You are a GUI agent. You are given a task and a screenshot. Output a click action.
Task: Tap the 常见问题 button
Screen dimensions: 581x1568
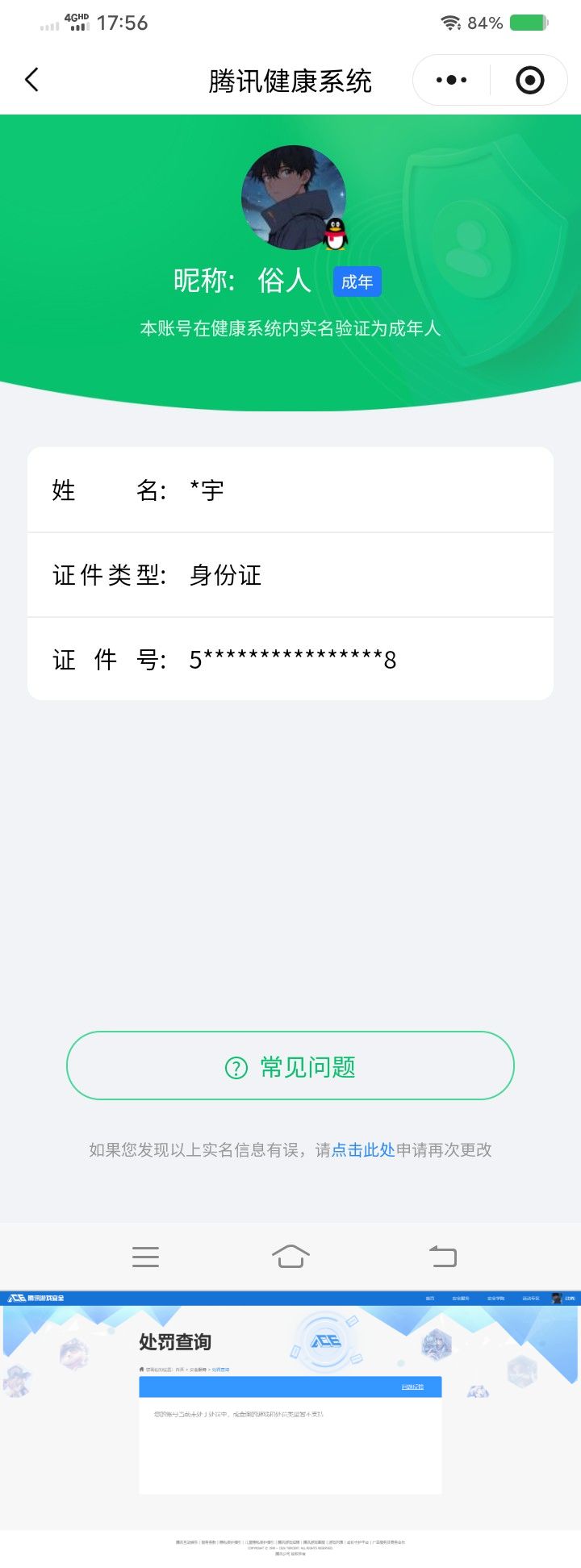290,1065
